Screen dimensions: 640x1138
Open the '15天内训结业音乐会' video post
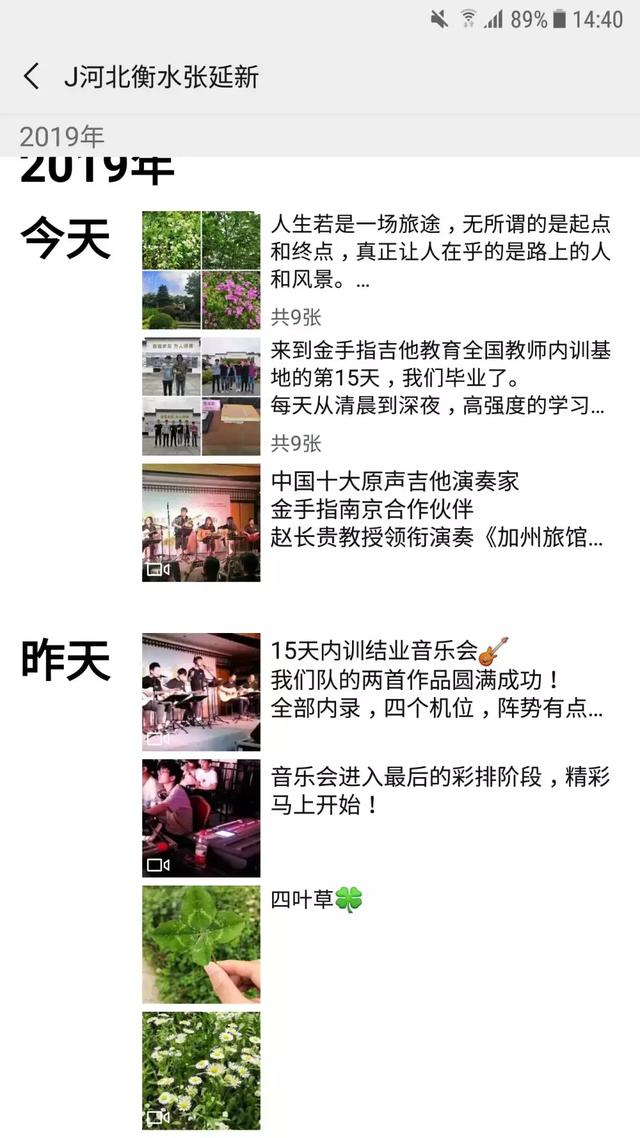[201, 691]
